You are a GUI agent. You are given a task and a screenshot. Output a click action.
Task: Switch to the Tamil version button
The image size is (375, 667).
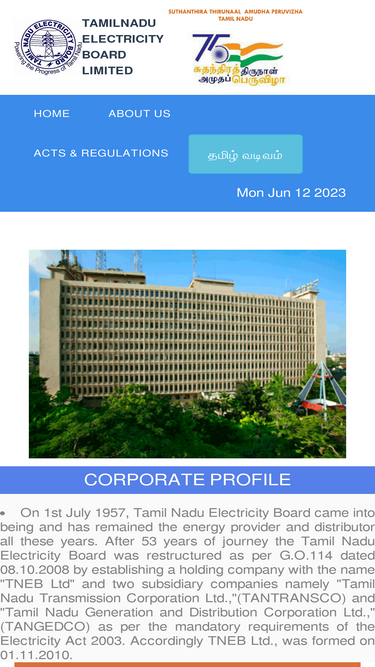pyautogui.click(x=245, y=154)
